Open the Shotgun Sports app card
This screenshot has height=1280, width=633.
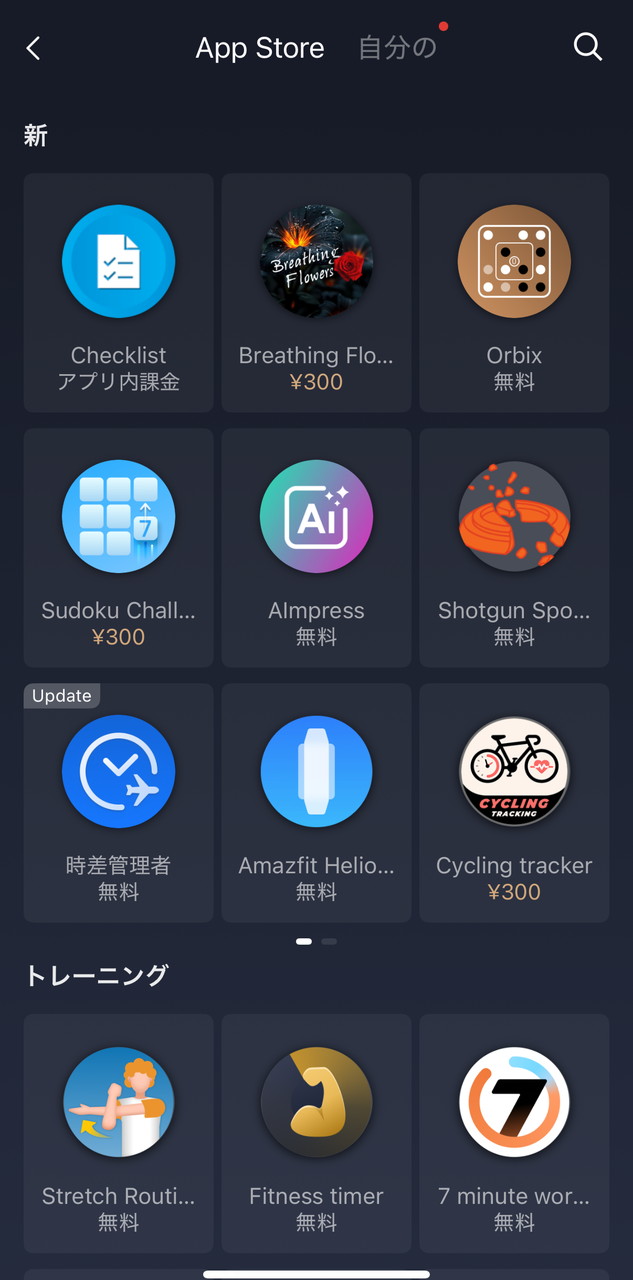coord(514,547)
